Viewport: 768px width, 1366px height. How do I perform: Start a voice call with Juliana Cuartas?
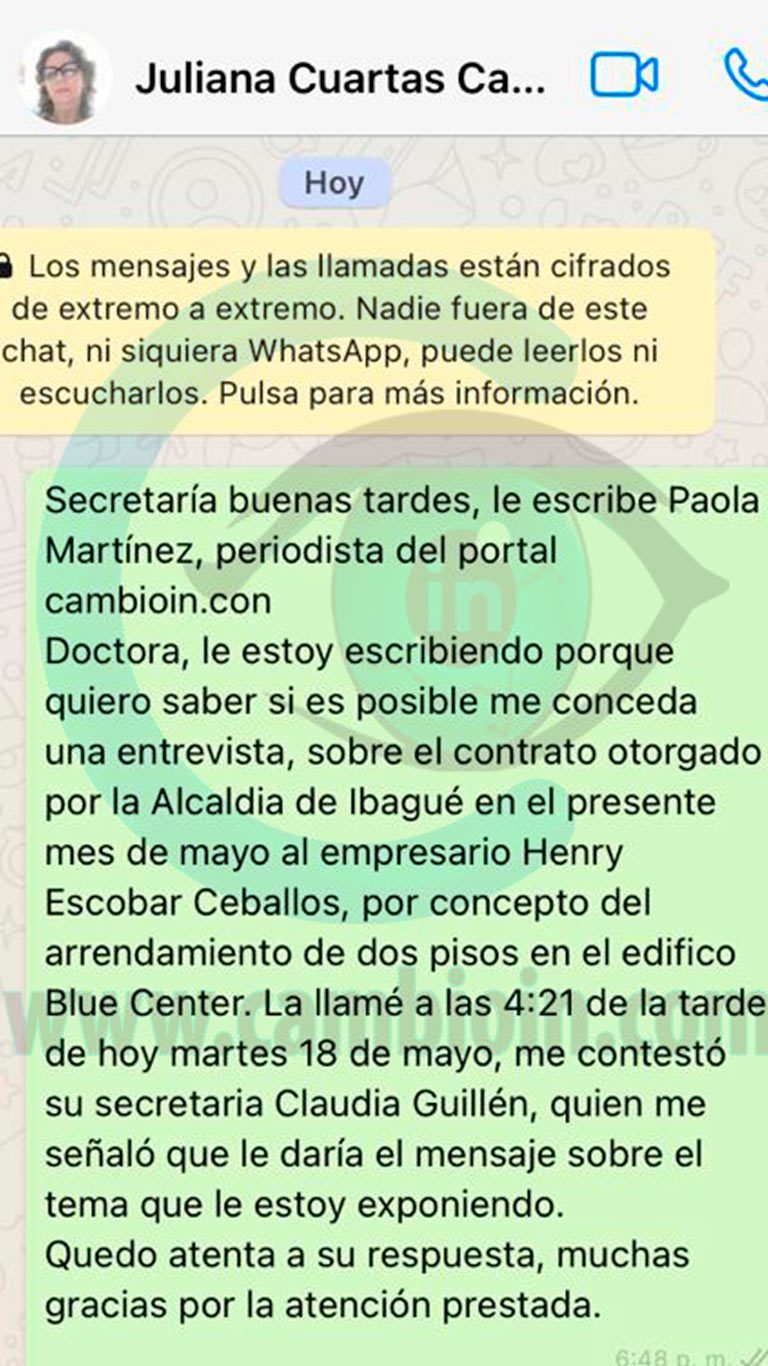coord(745,76)
